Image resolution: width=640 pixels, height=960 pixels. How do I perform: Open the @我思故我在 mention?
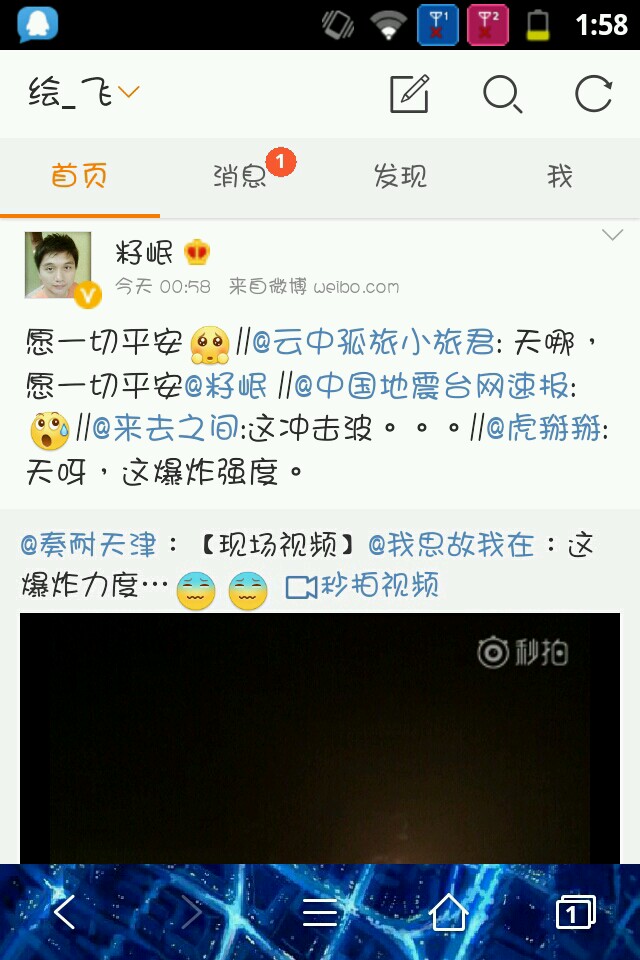[x=451, y=545]
